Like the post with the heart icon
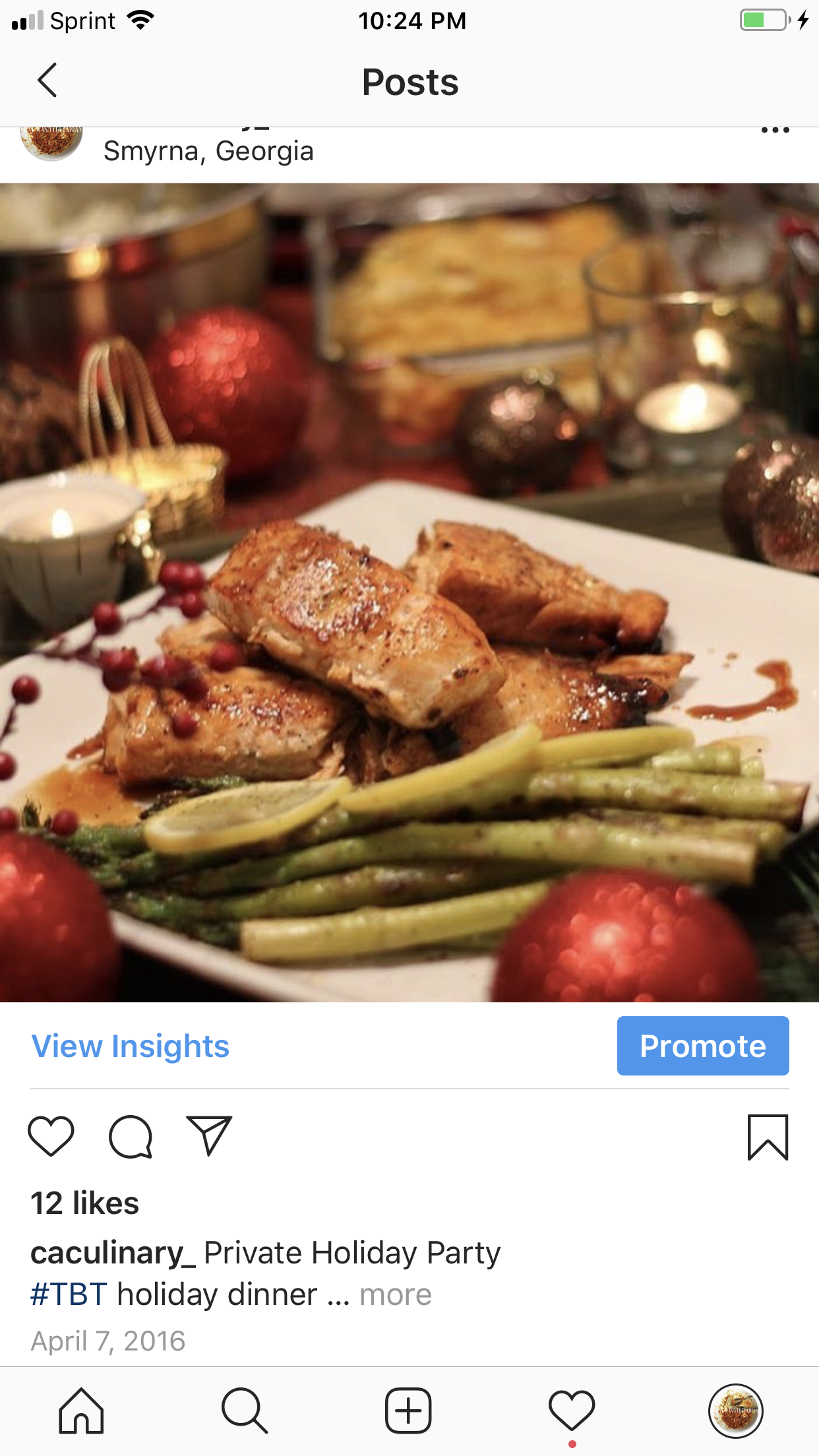The image size is (819, 1456). point(51,1136)
